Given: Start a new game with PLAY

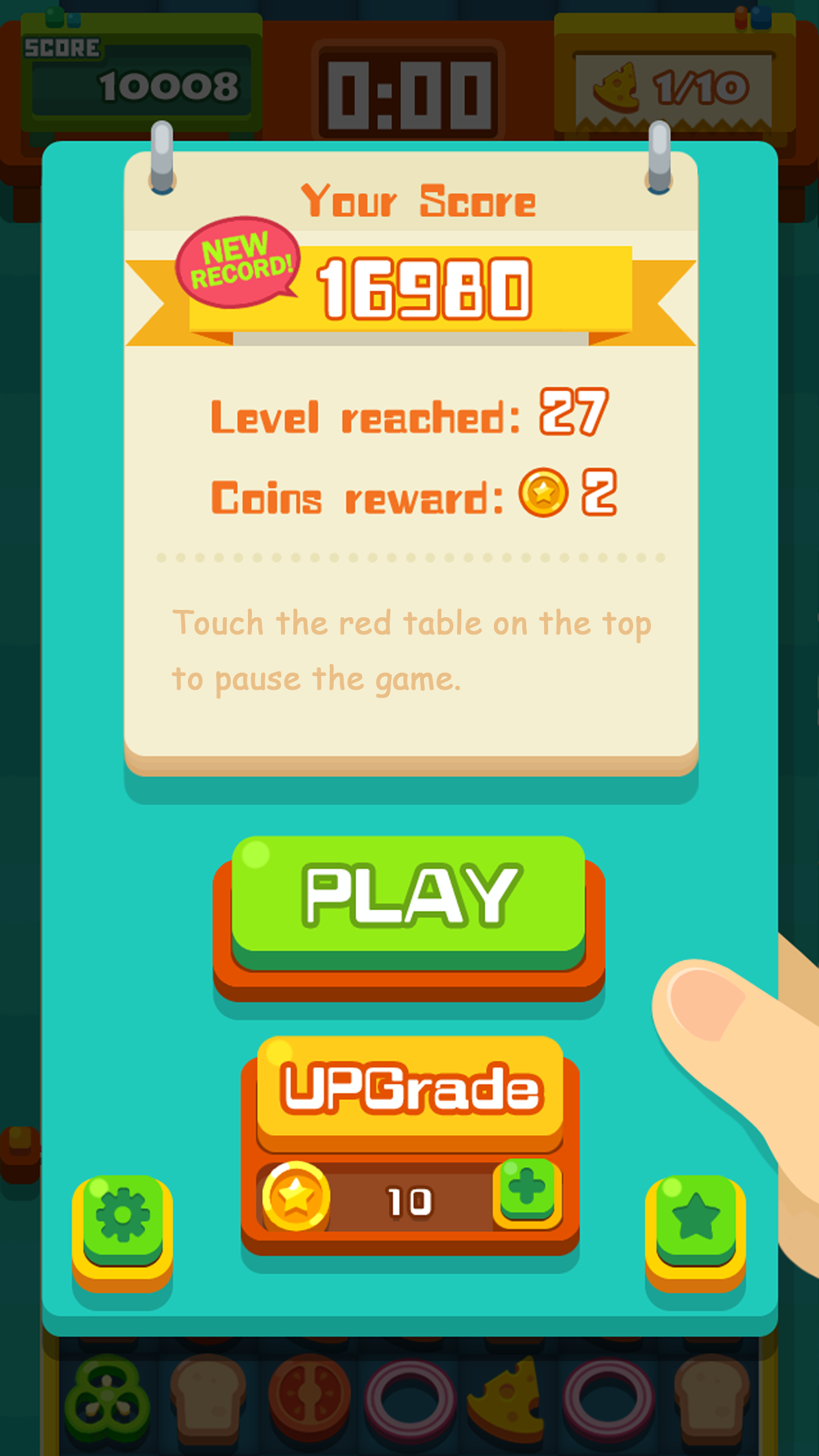Looking at the screenshot, I should [x=409, y=900].
